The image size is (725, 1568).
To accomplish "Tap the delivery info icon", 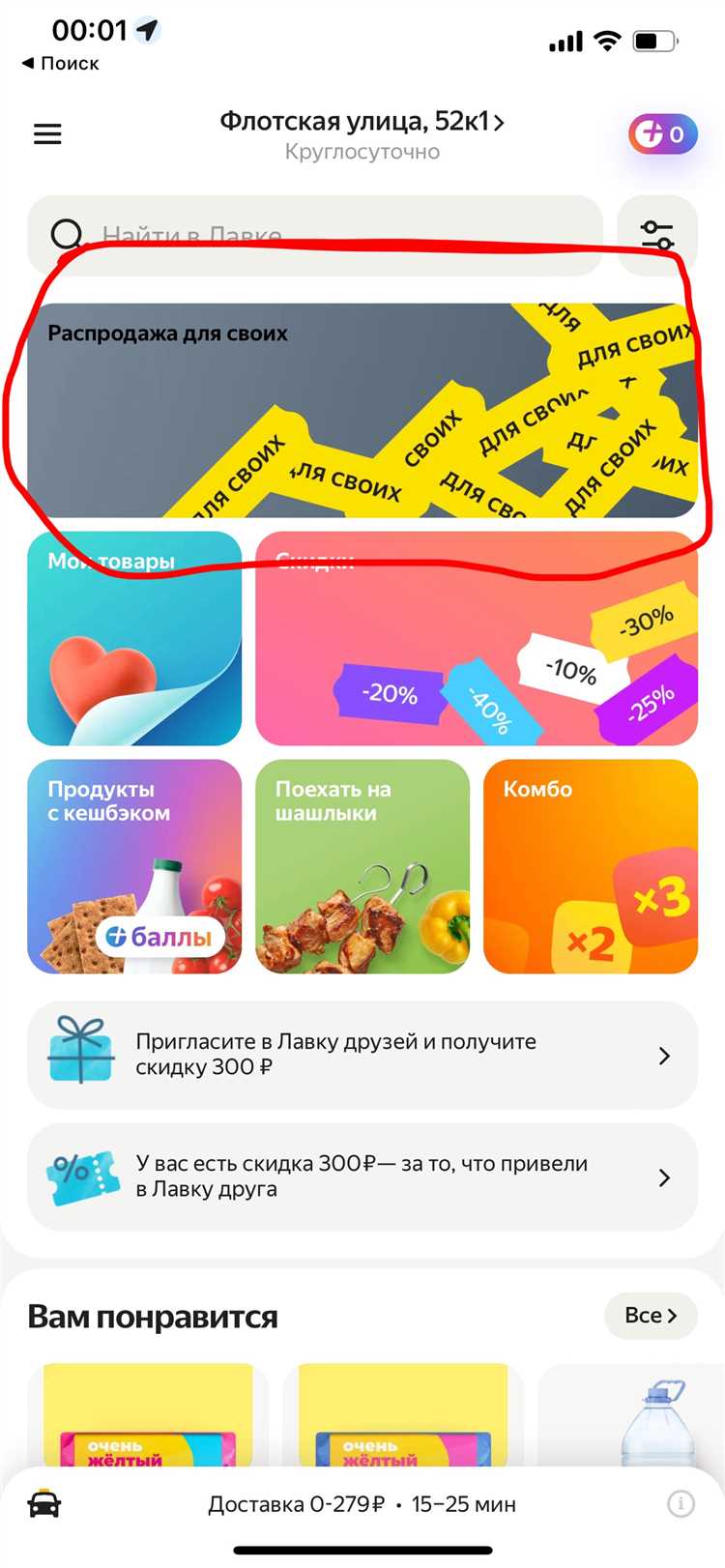I will (x=681, y=1504).
